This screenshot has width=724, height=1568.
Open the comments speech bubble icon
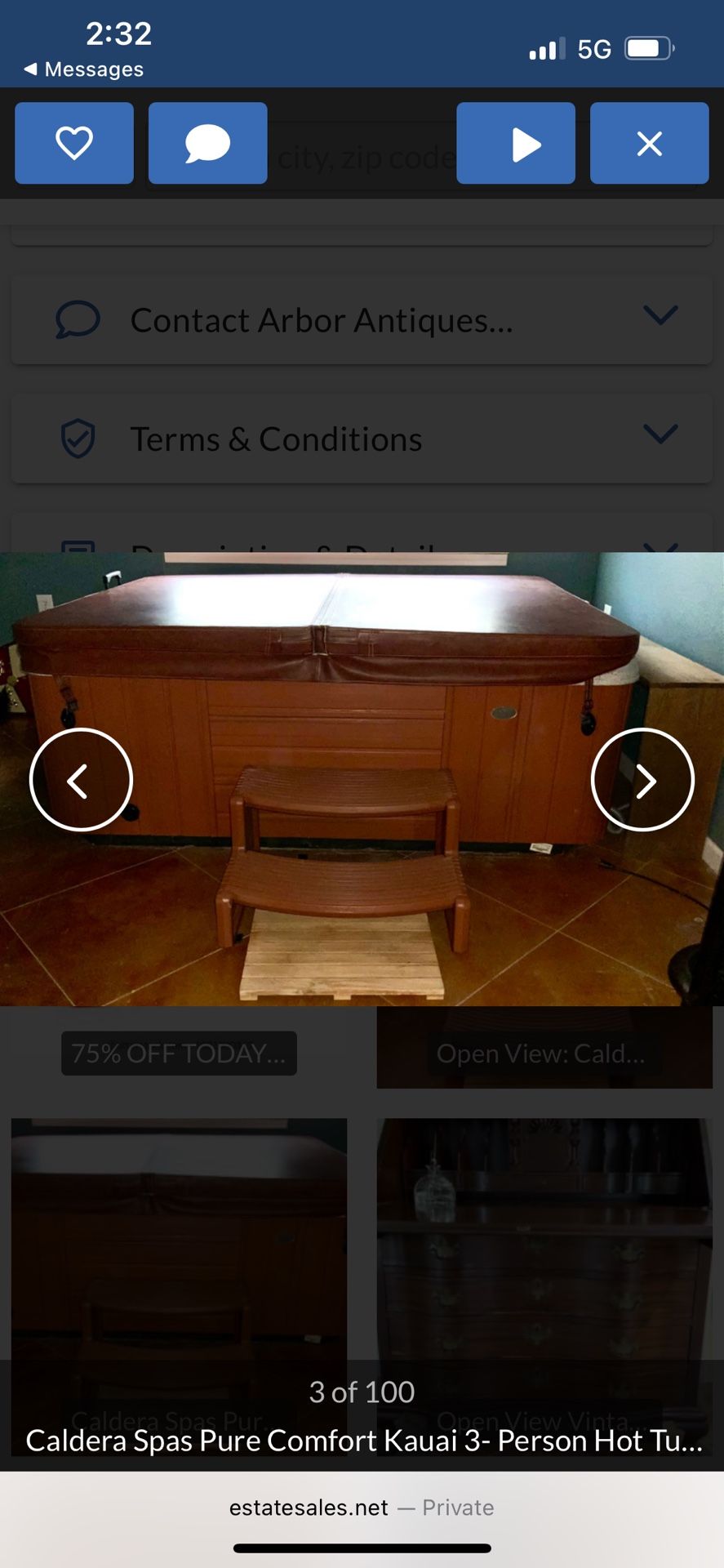coord(207,143)
